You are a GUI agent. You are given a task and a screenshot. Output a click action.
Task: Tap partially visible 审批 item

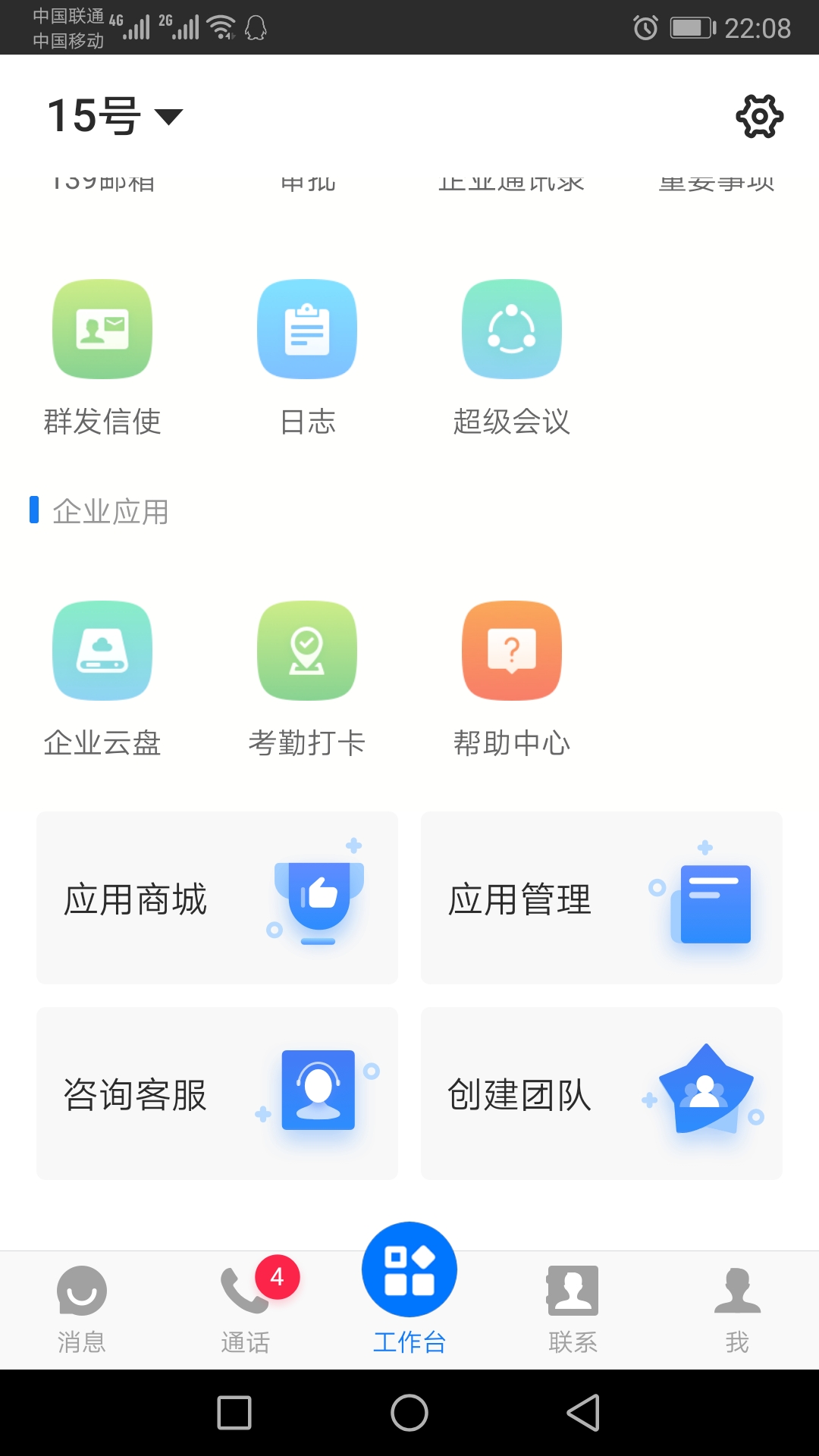pyautogui.click(x=307, y=180)
